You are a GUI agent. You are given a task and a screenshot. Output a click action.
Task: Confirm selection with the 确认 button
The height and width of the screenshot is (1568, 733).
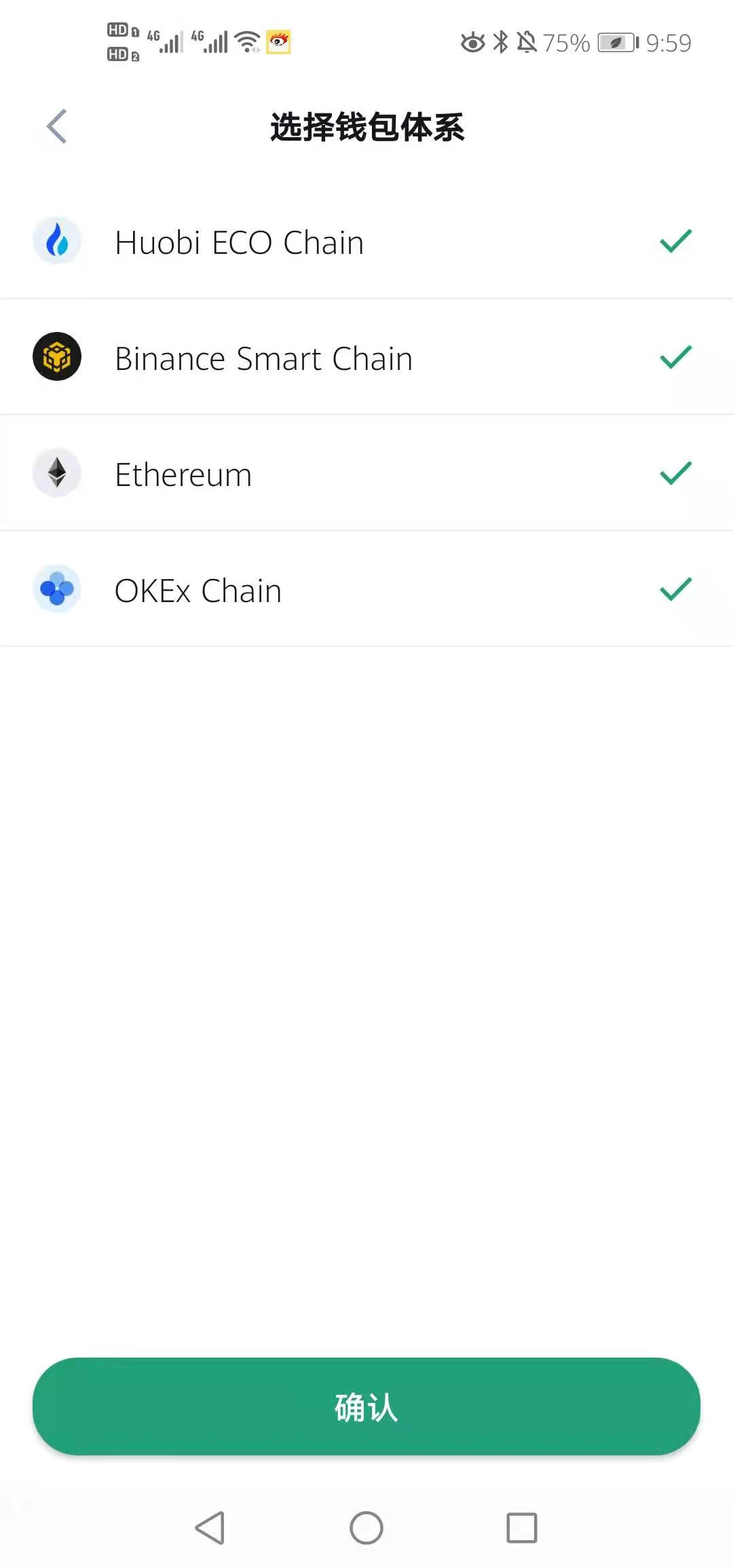click(x=366, y=1406)
